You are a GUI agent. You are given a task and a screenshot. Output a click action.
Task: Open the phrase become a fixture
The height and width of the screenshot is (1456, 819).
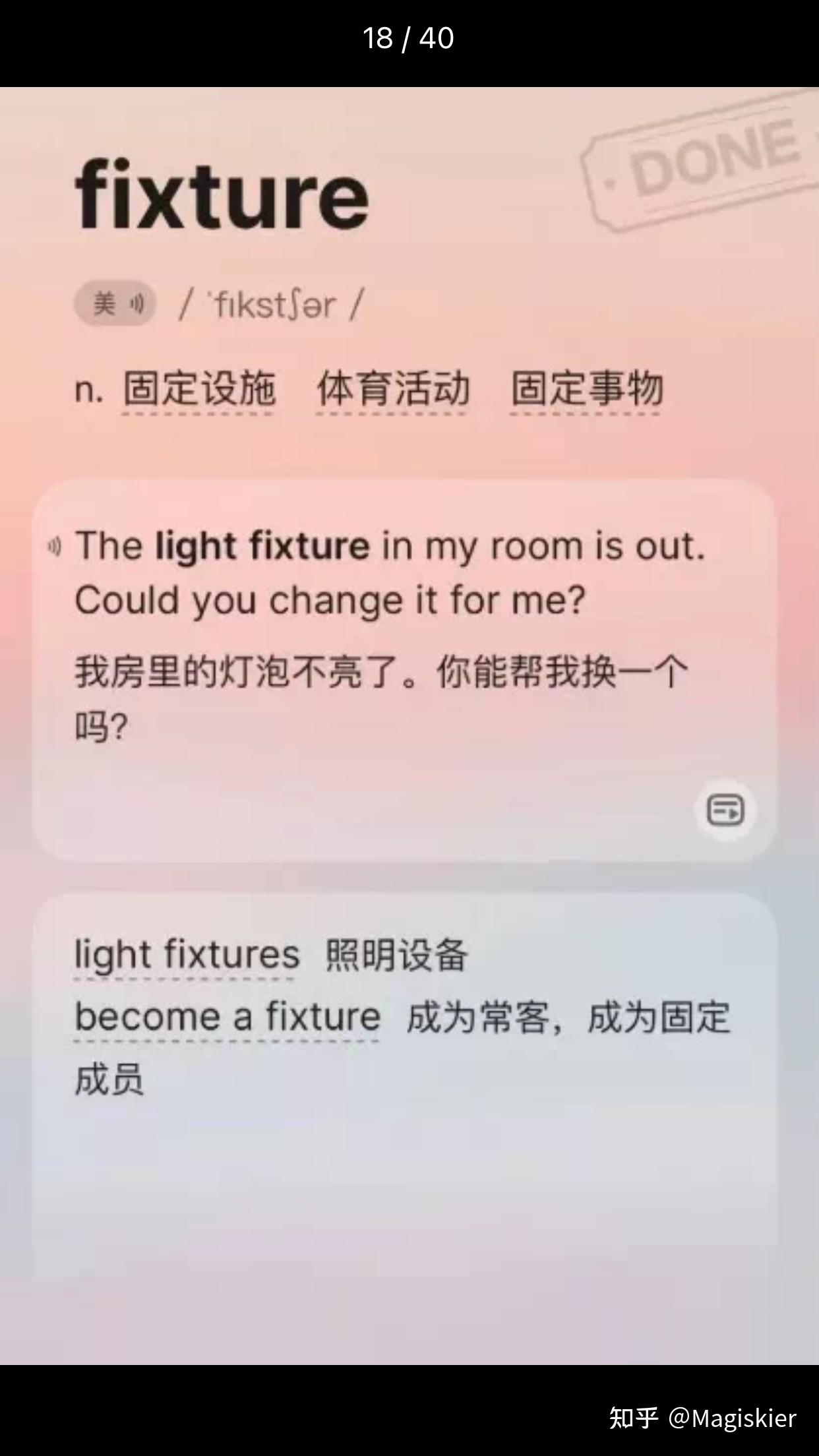(x=228, y=1016)
